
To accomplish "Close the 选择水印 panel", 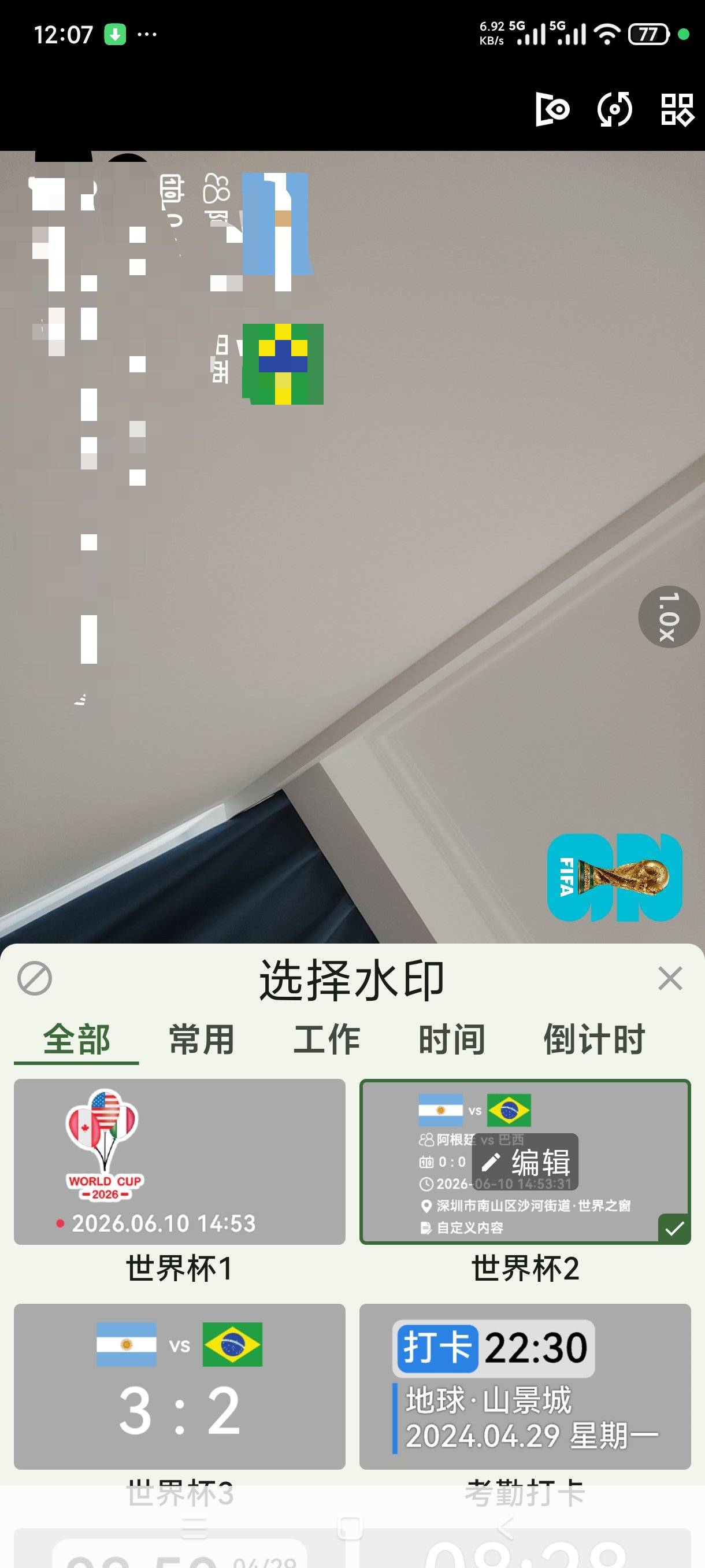I will click(670, 978).
